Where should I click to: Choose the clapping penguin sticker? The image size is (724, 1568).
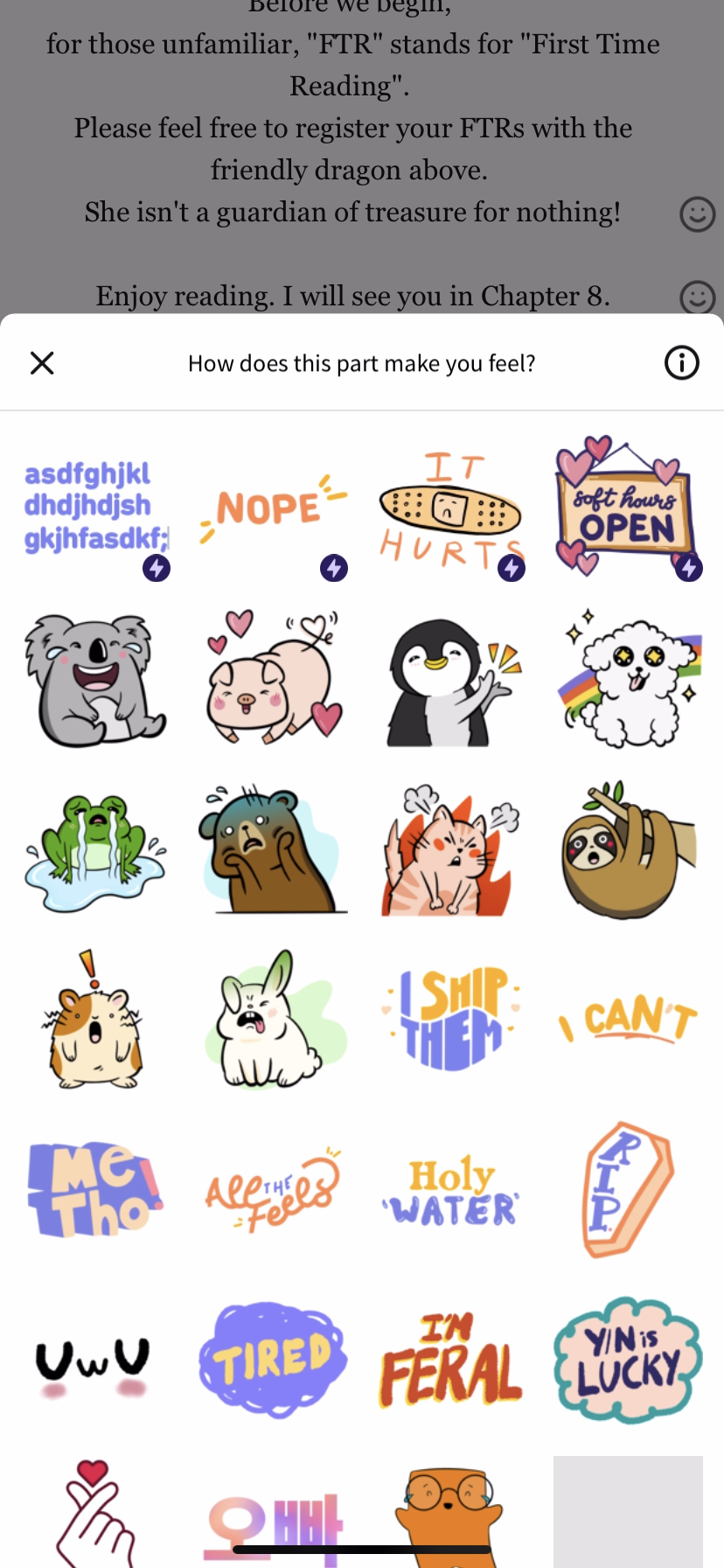[450, 680]
